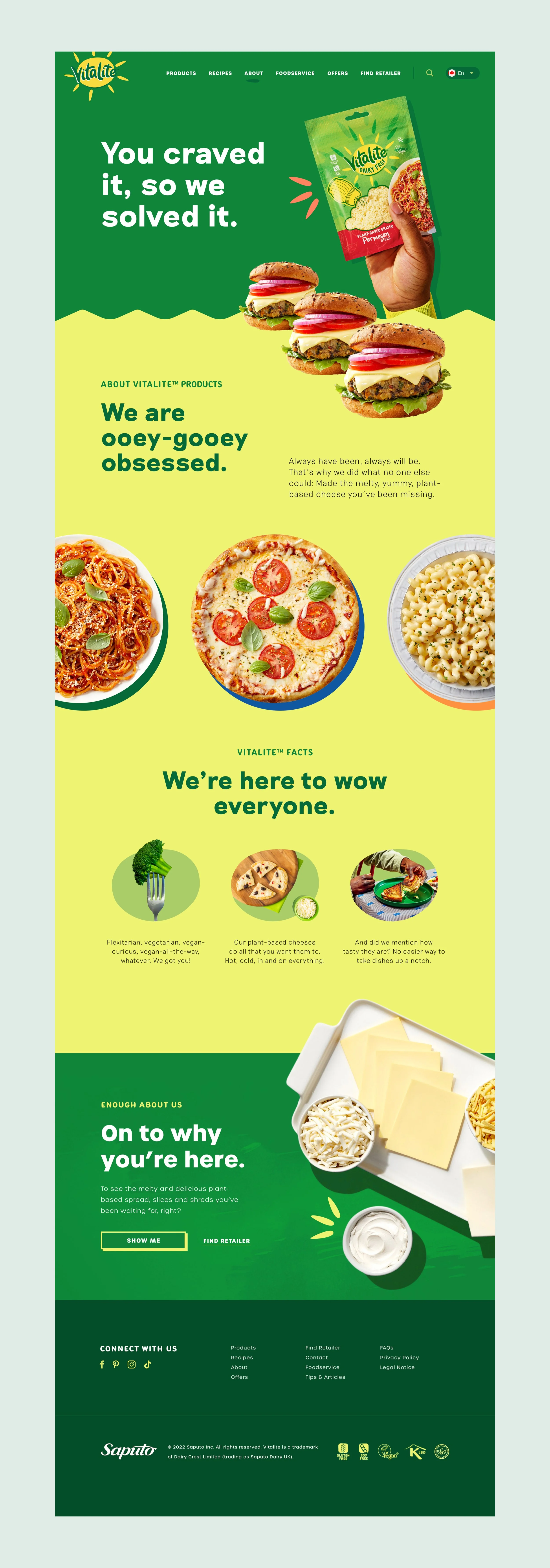Open FAQs from the footer

pos(386,1348)
